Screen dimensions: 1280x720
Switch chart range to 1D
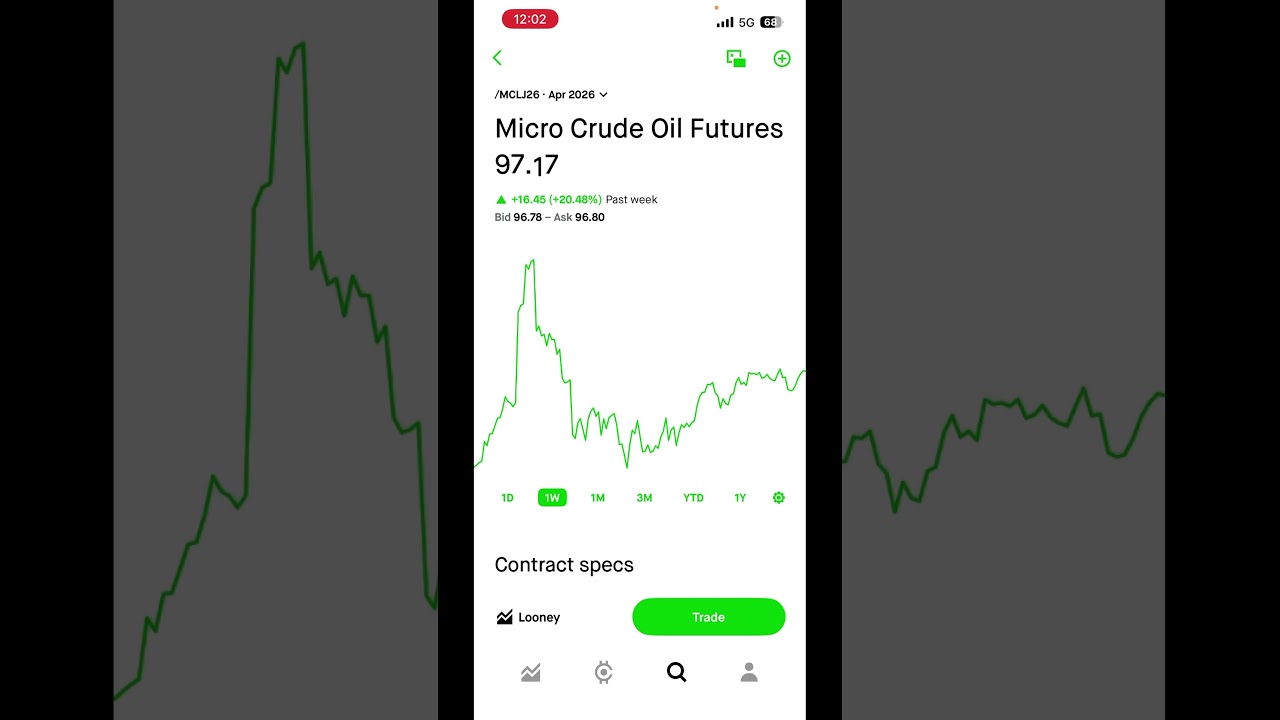click(x=507, y=498)
